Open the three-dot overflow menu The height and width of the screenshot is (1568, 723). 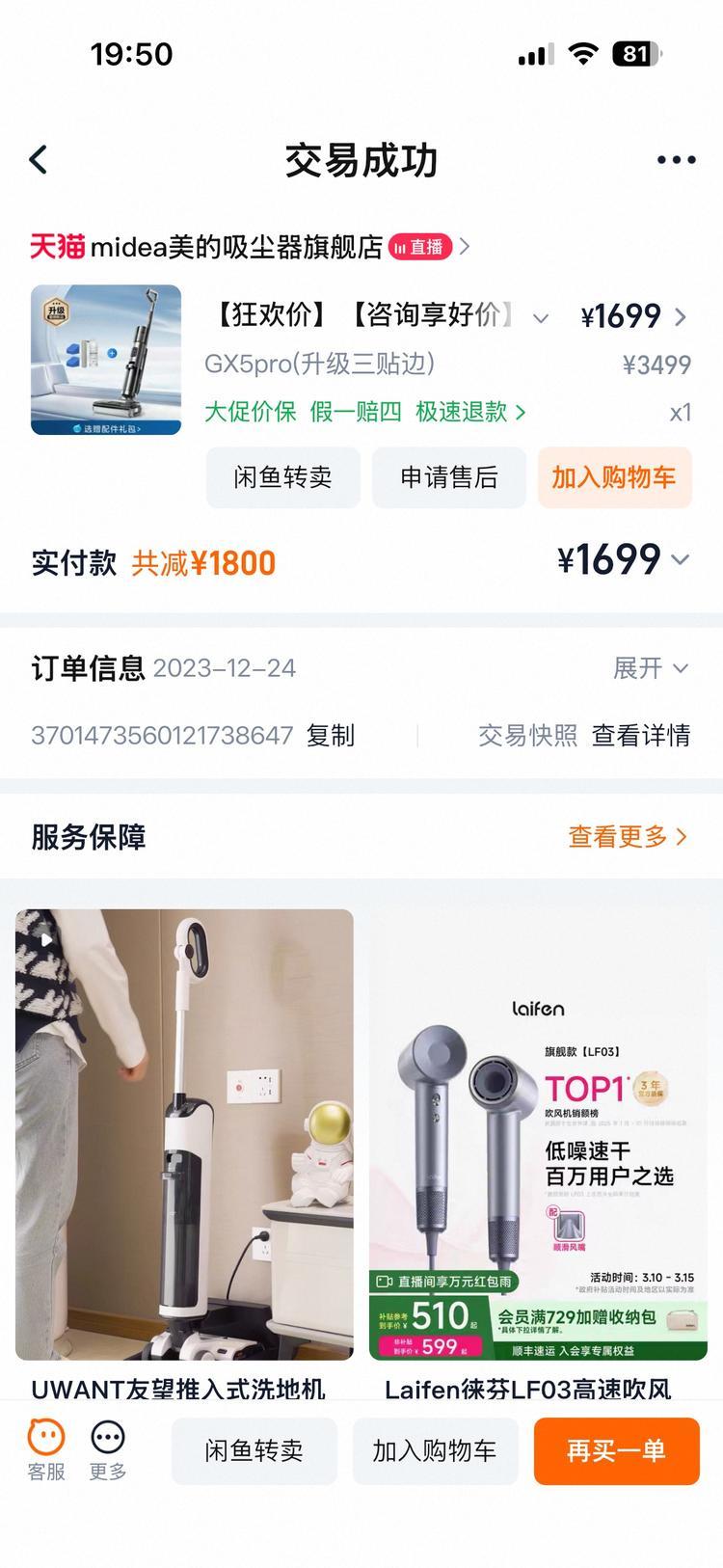(x=676, y=160)
